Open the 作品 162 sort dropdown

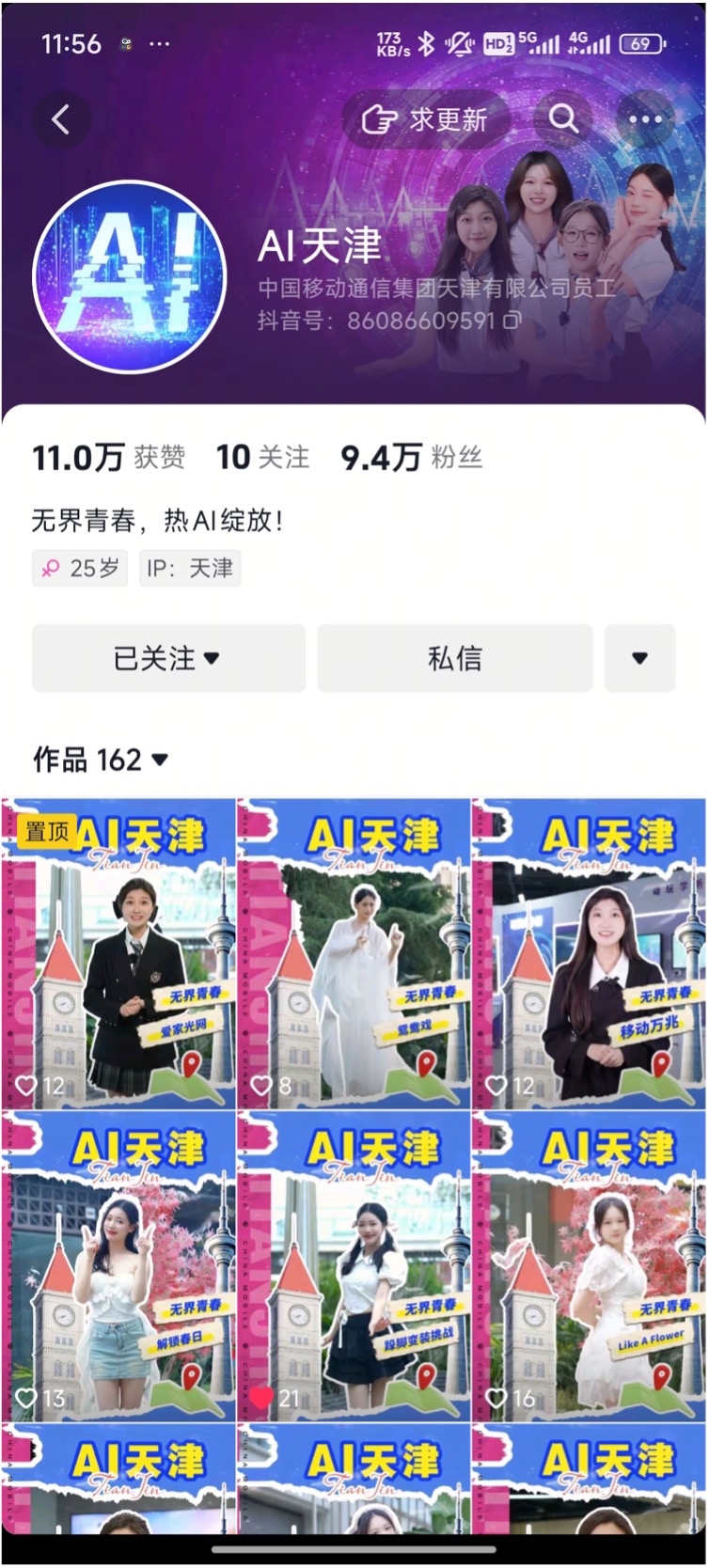point(101,760)
